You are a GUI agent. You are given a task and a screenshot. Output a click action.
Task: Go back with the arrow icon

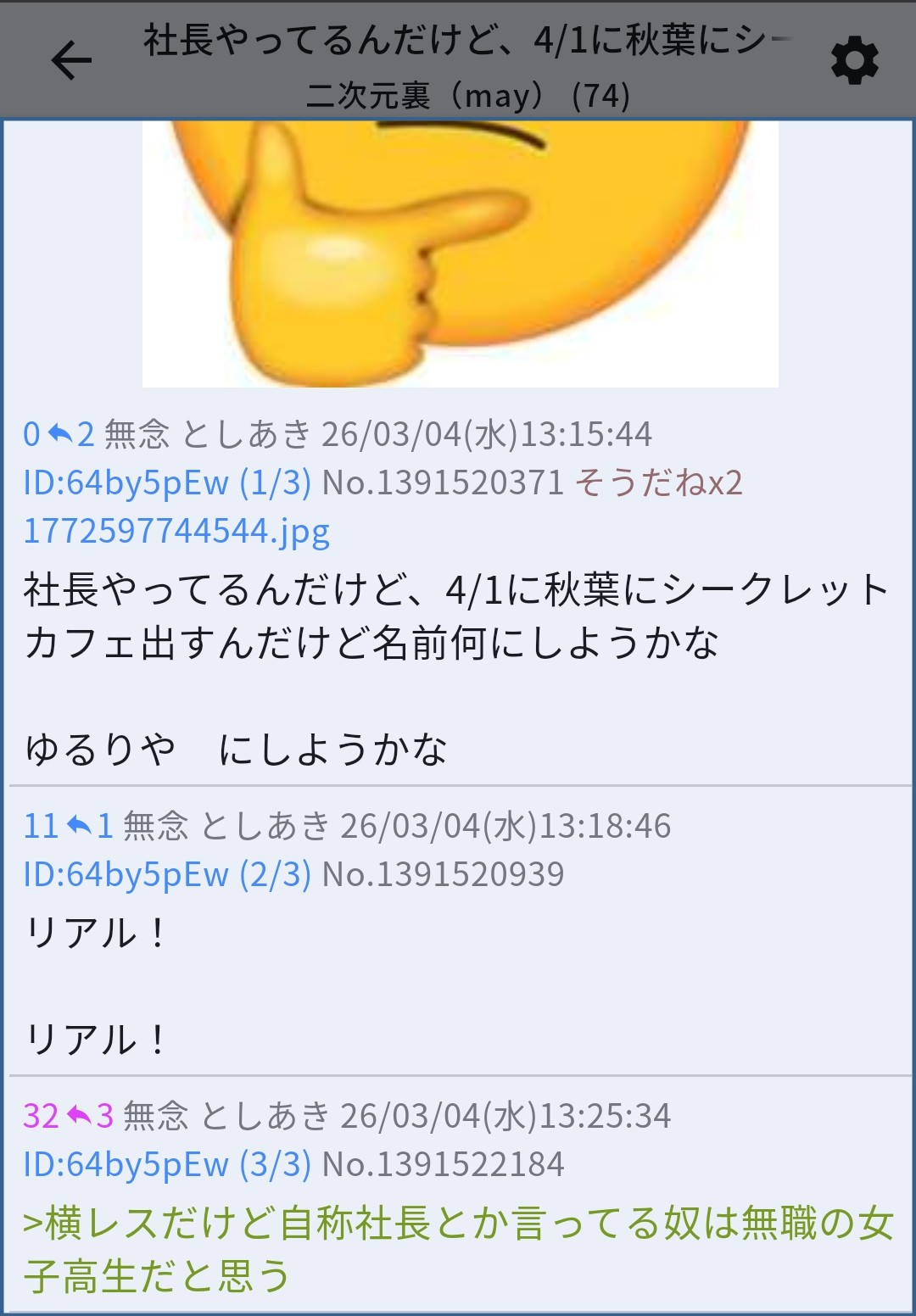point(71,60)
